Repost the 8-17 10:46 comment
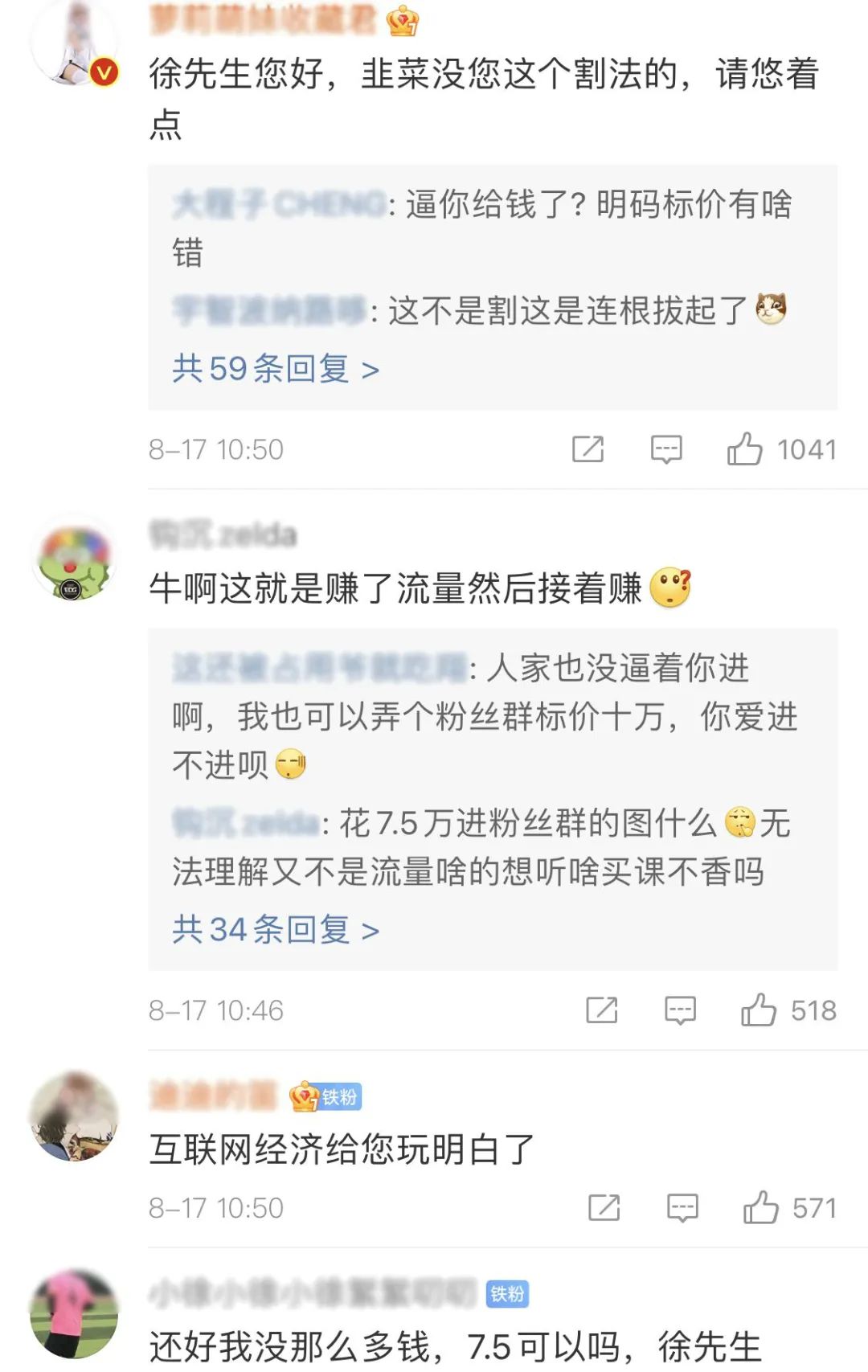This screenshot has width=868, height=1372. coord(602,1010)
